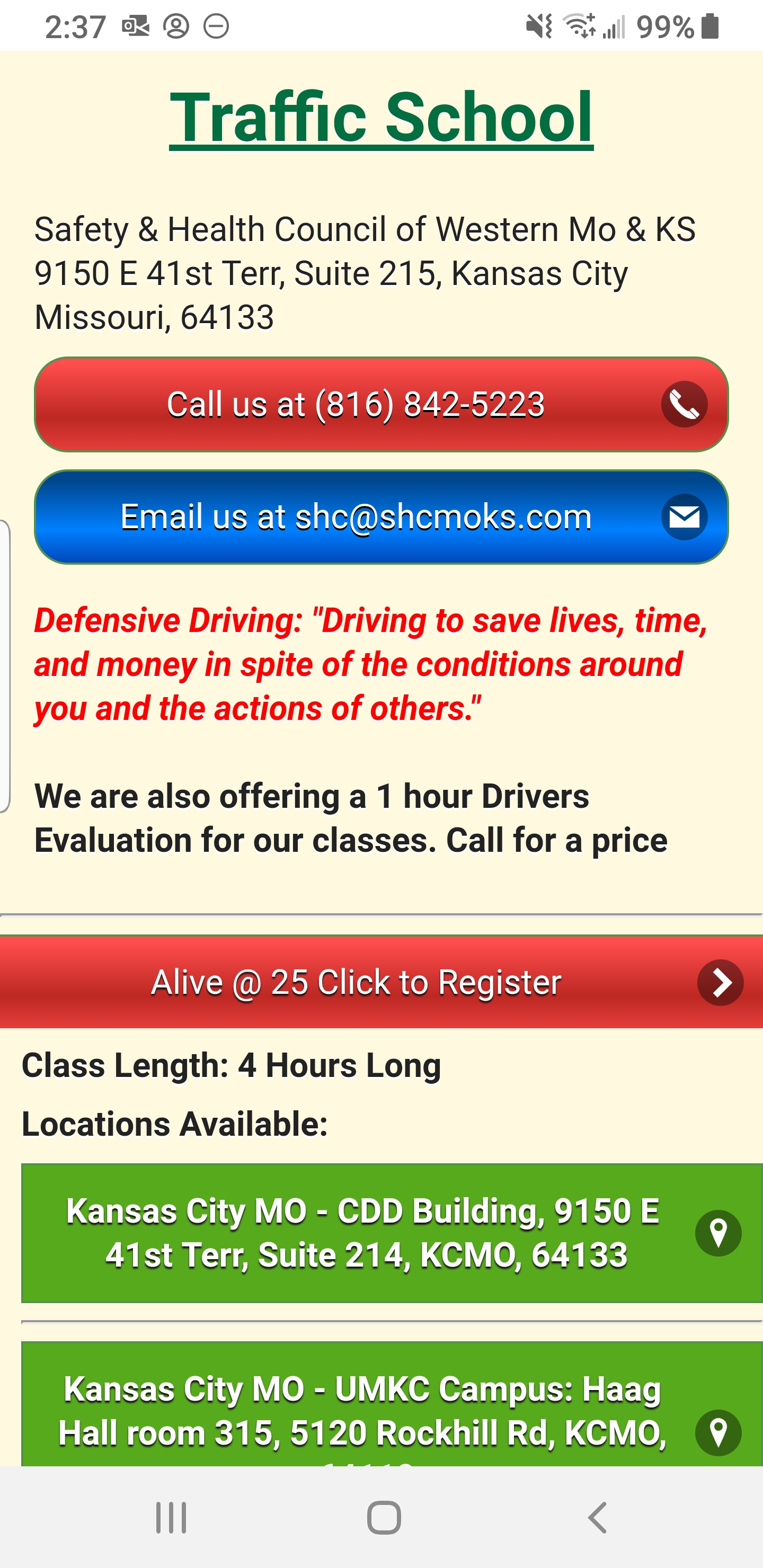
Task: Select the UMKC Campus Haag Hall location
Action: pyautogui.click(x=392, y=1404)
